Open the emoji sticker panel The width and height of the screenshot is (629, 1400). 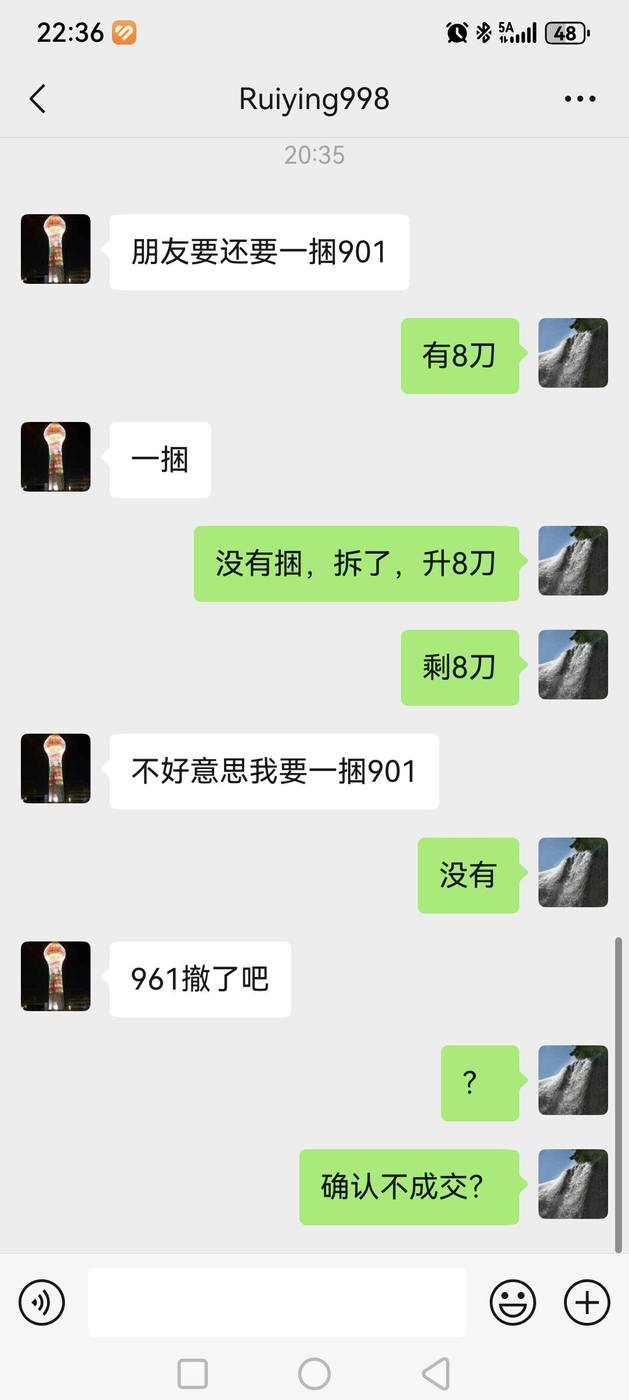coord(513,1302)
